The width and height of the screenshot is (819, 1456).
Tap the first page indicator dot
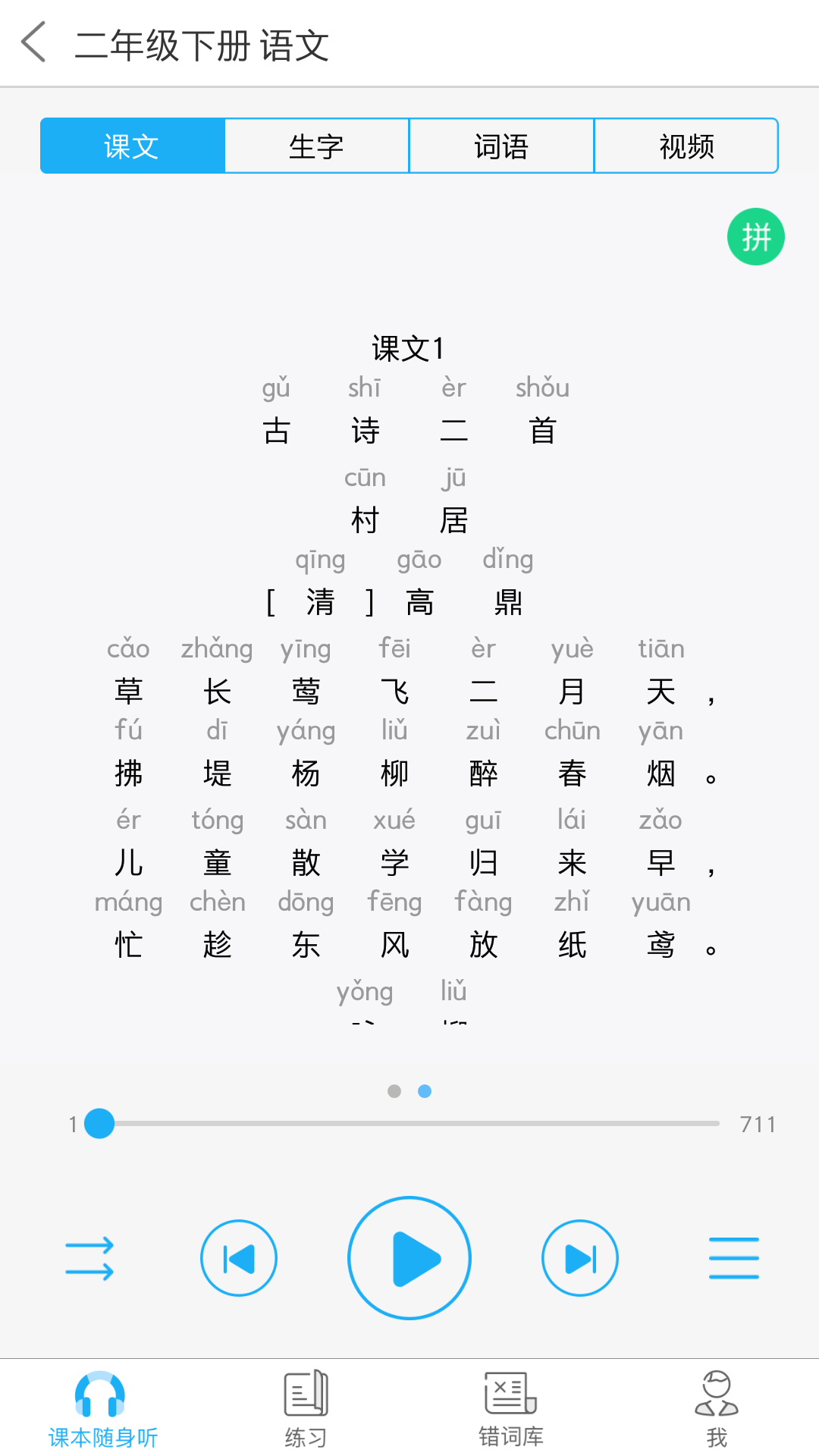click(394, 1091)
